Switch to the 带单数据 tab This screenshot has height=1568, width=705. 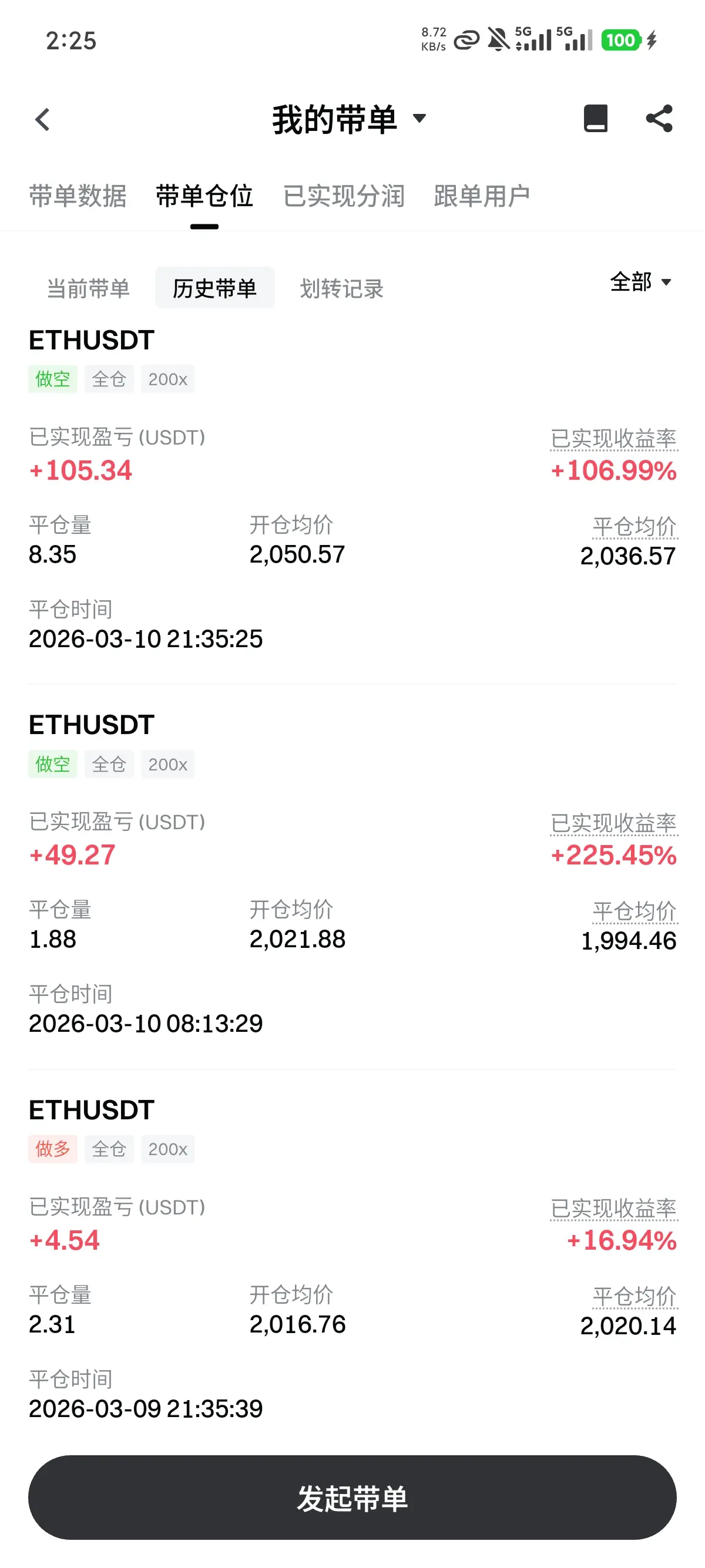point(78,196)
